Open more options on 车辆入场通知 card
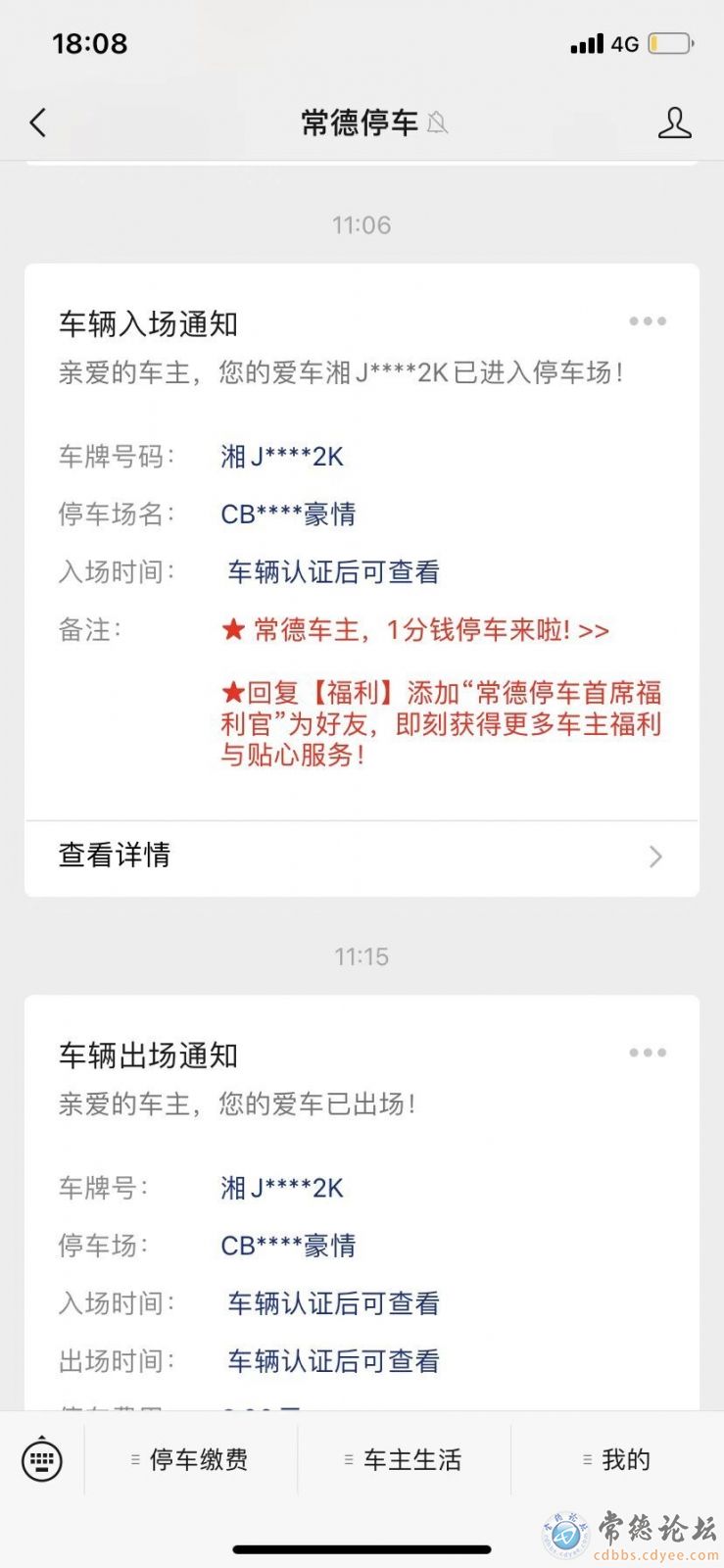 (x=648, y=321)
